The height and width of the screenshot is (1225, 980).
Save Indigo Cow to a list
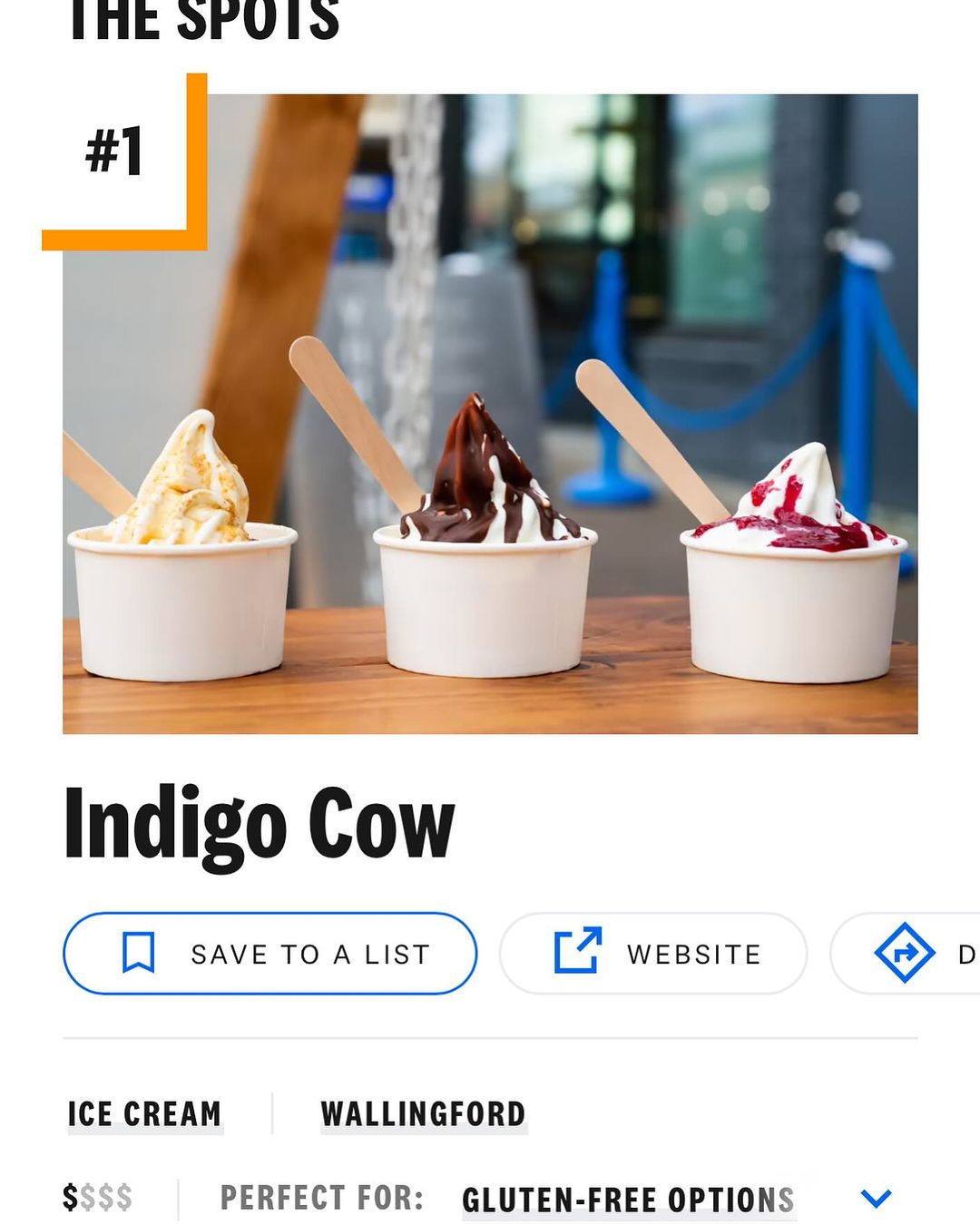[x=269, y=954]
